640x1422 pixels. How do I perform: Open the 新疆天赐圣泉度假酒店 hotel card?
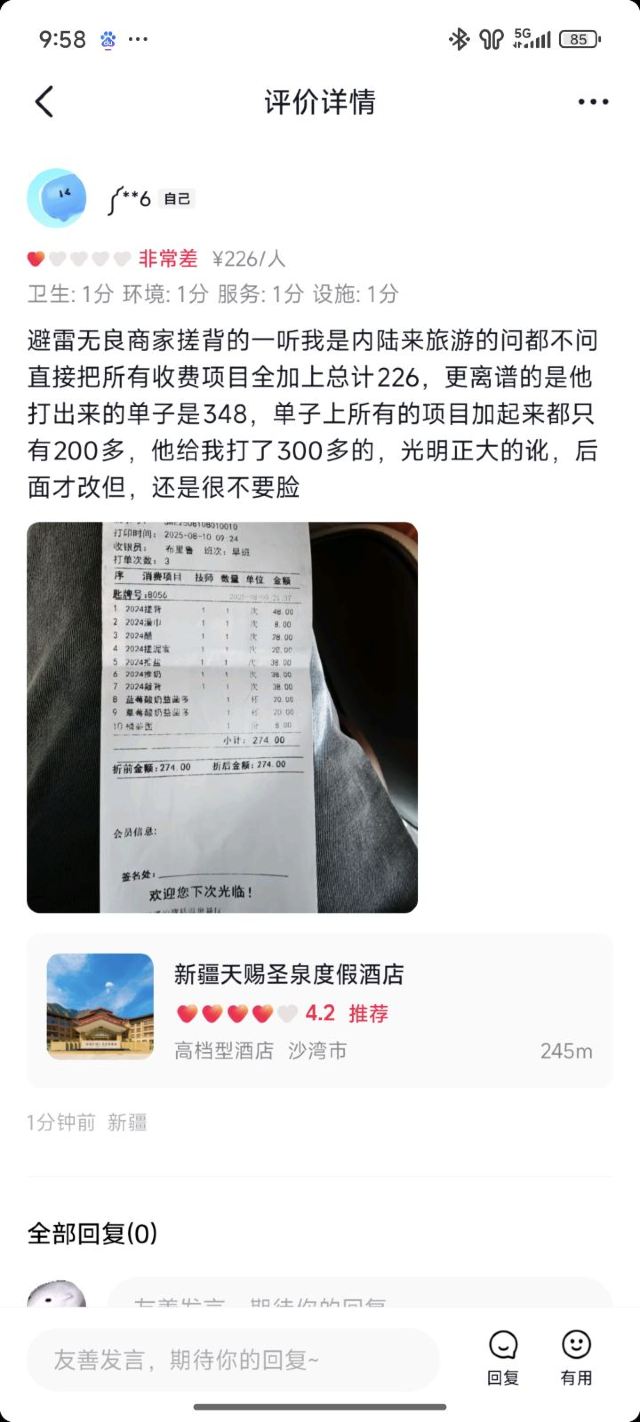tap(319, 1011)
